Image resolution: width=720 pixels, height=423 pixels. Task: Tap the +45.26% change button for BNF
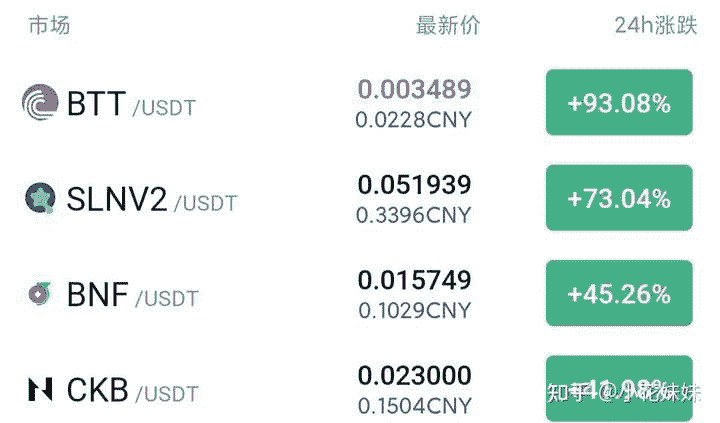tap(618, 294)
